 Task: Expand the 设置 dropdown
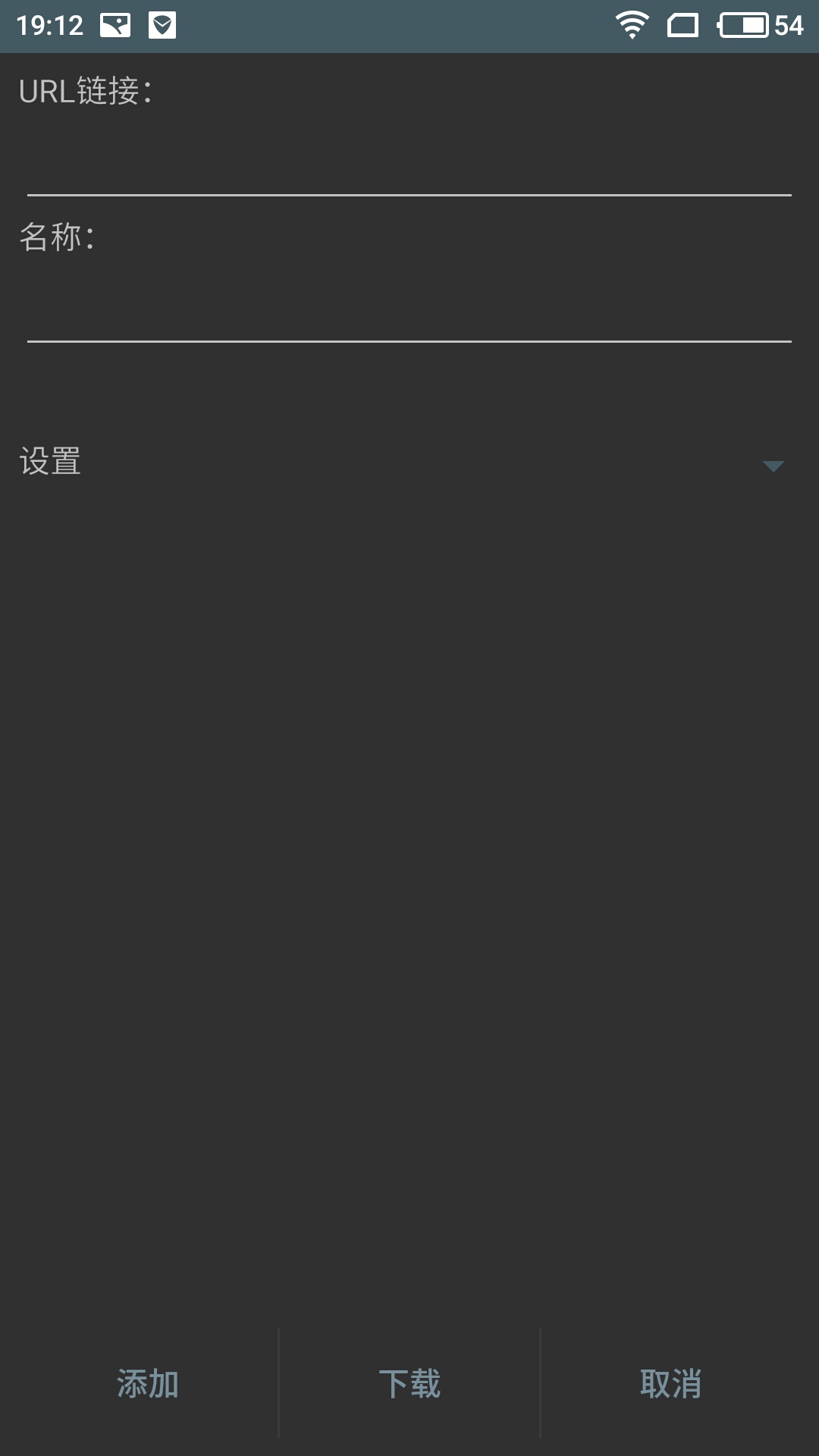tap(772, 465)
